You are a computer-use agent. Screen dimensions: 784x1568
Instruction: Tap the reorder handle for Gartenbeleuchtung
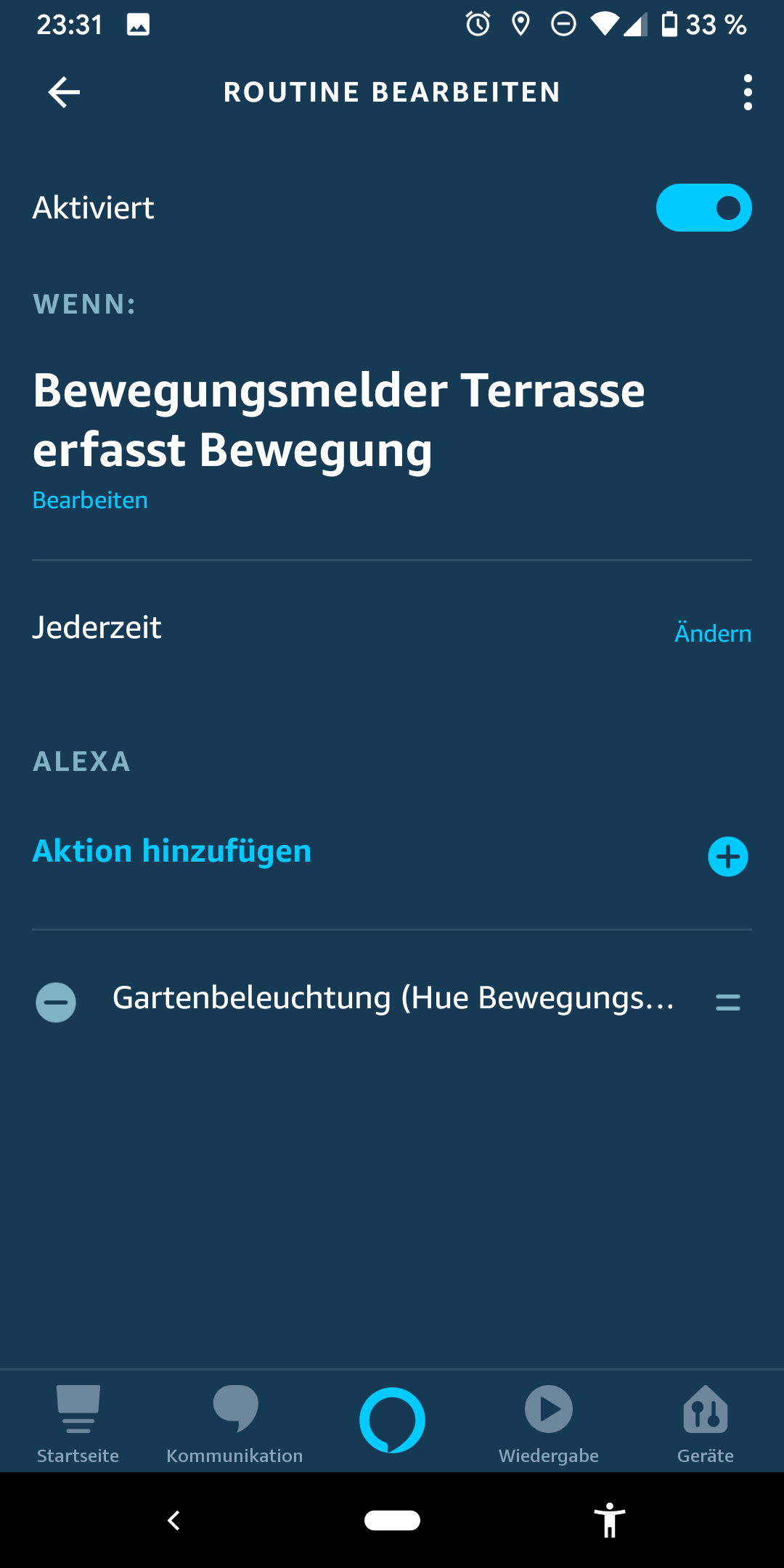click(727, 1003)
